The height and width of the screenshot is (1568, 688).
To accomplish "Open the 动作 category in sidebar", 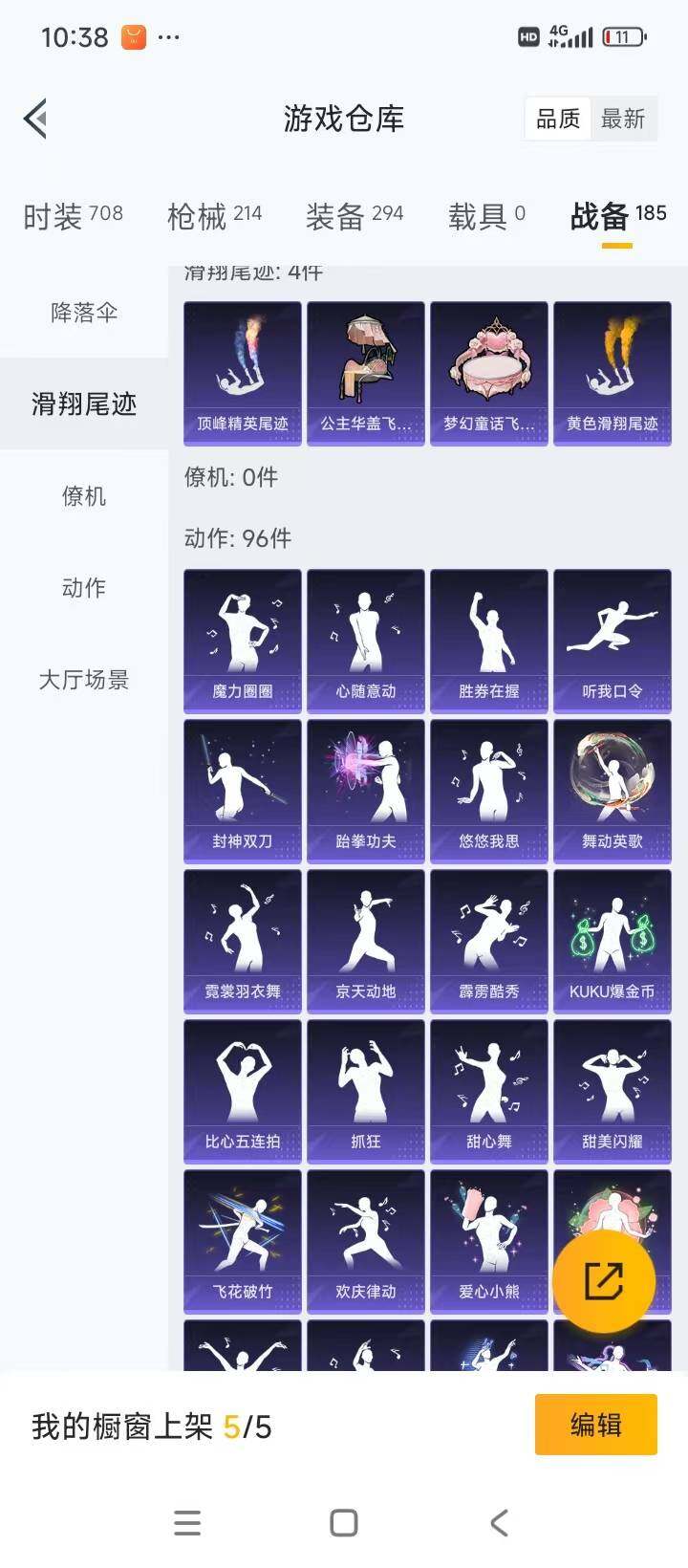I will click(x=84, y=588).
